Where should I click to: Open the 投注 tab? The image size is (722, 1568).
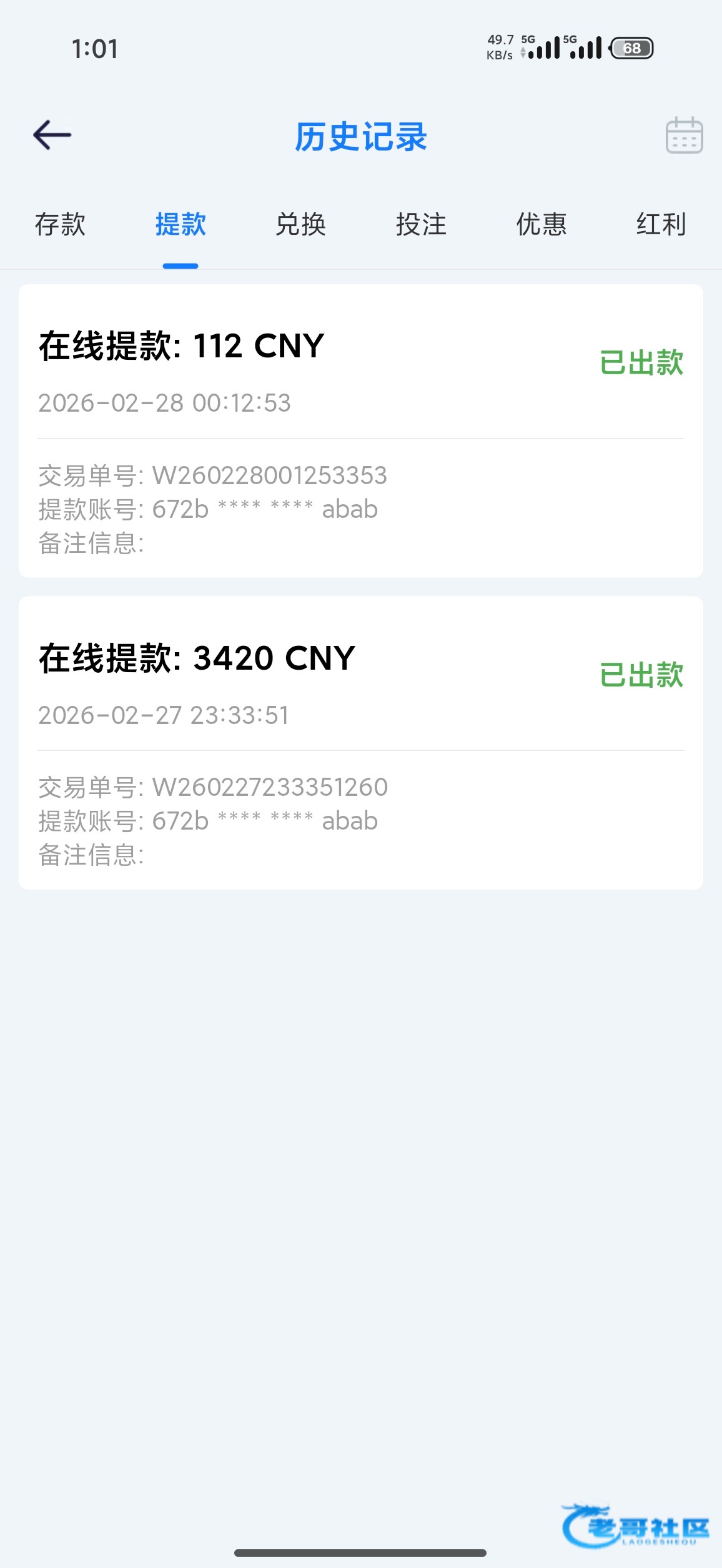[x=421, y=225]
